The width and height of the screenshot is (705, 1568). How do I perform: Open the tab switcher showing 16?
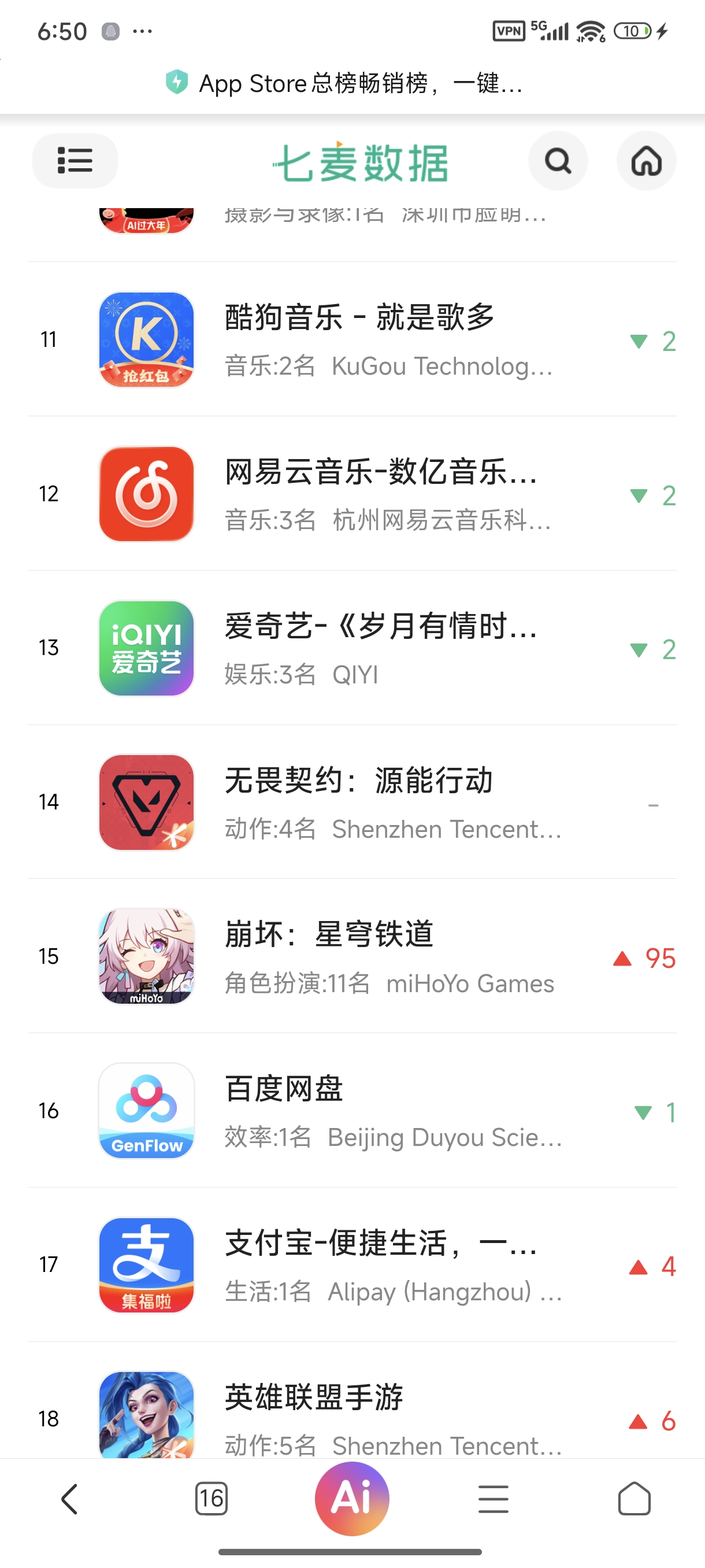tap(211, 1499)
